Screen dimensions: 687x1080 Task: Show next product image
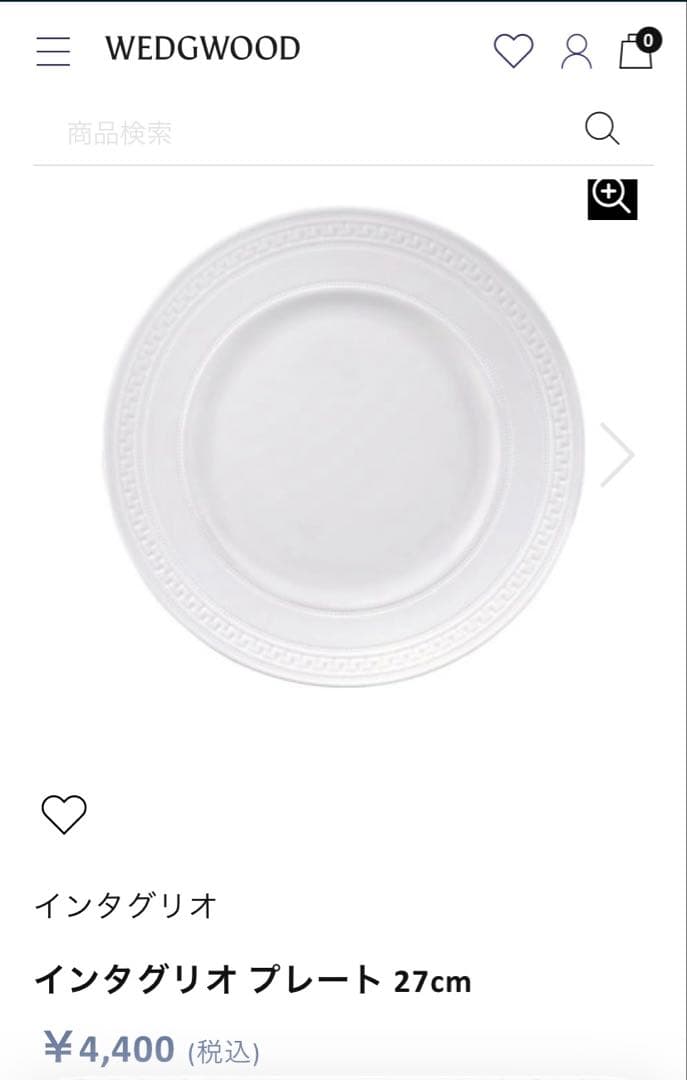[x=617, y=454]
